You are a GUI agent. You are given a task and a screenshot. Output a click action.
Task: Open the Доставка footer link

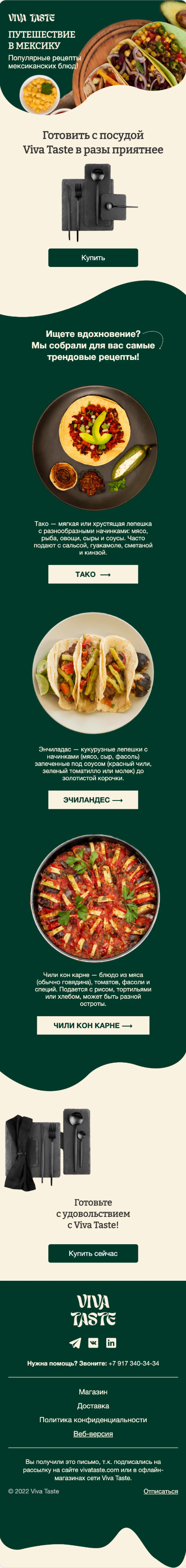pos(93,1406)
